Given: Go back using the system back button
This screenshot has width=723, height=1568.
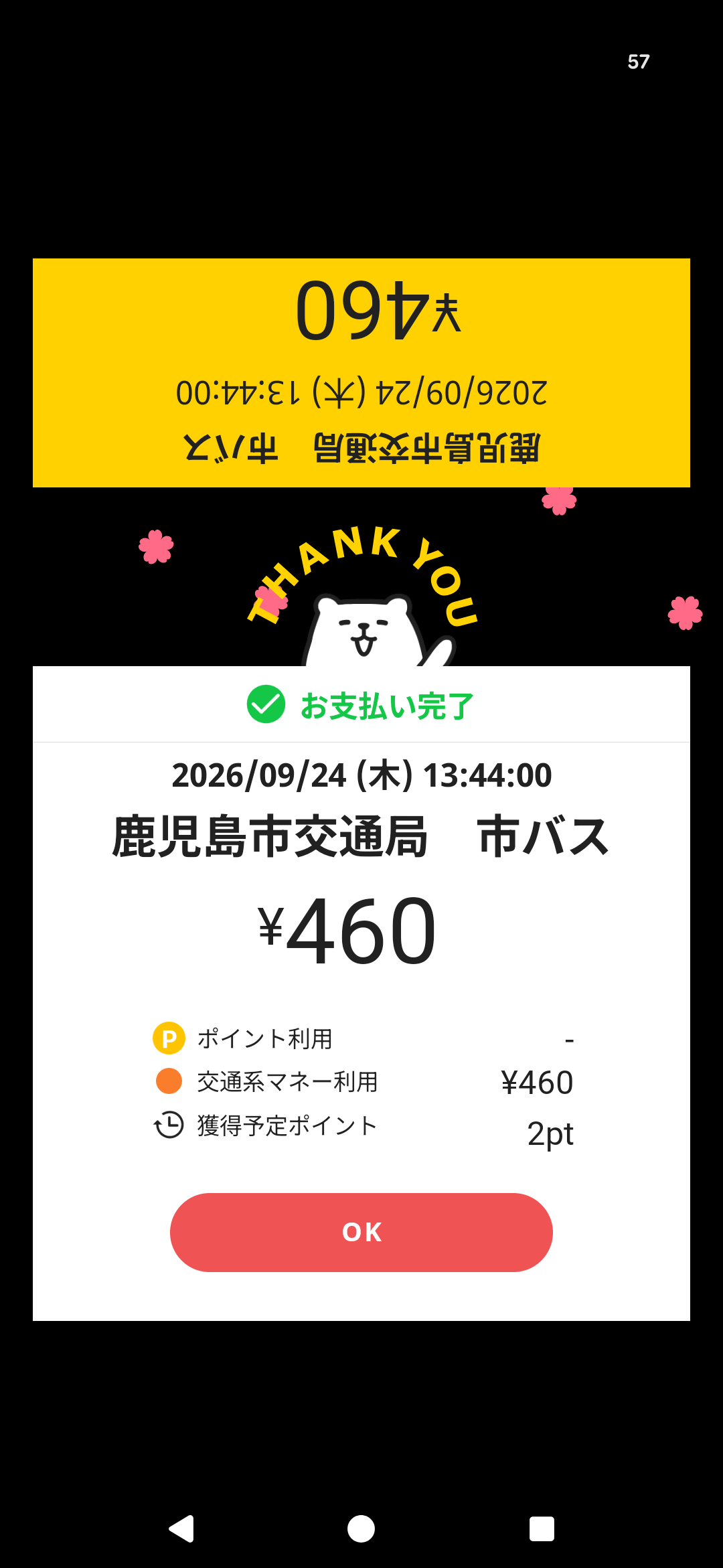Looking at the screenshot, I should tap(181, 1528).
